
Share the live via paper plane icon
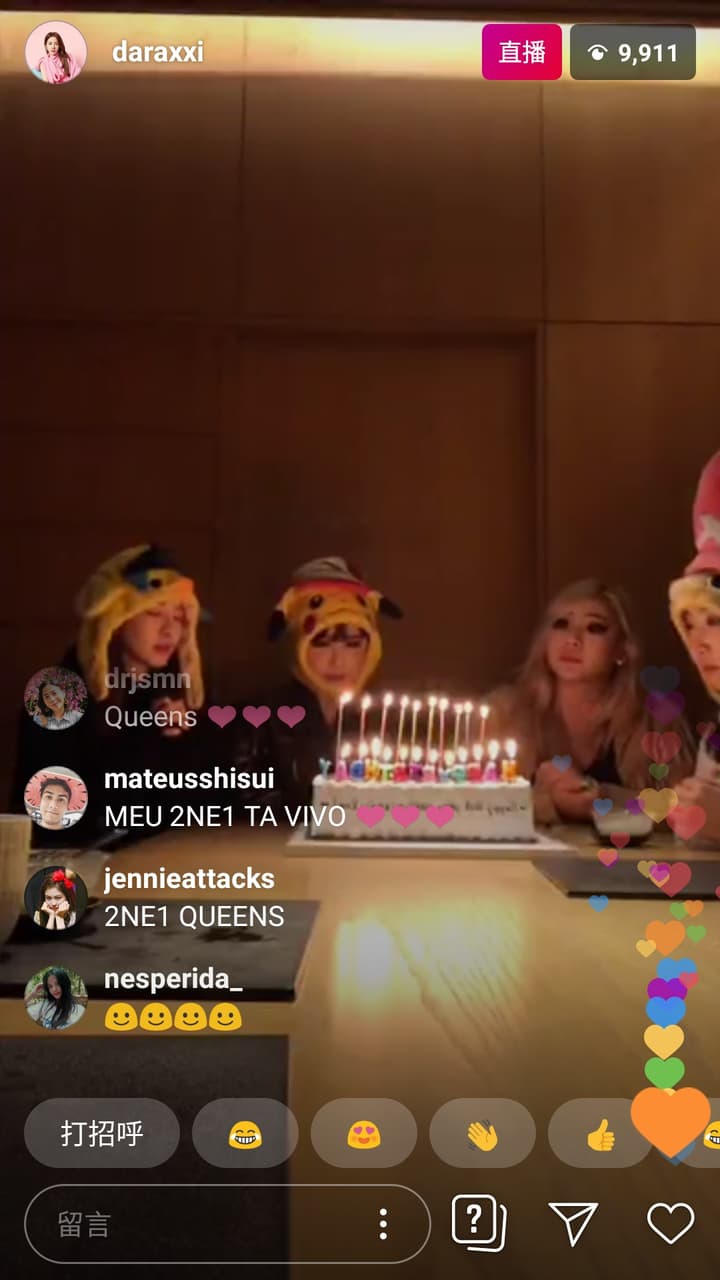pyautogui.click(x=573, y=1222)
